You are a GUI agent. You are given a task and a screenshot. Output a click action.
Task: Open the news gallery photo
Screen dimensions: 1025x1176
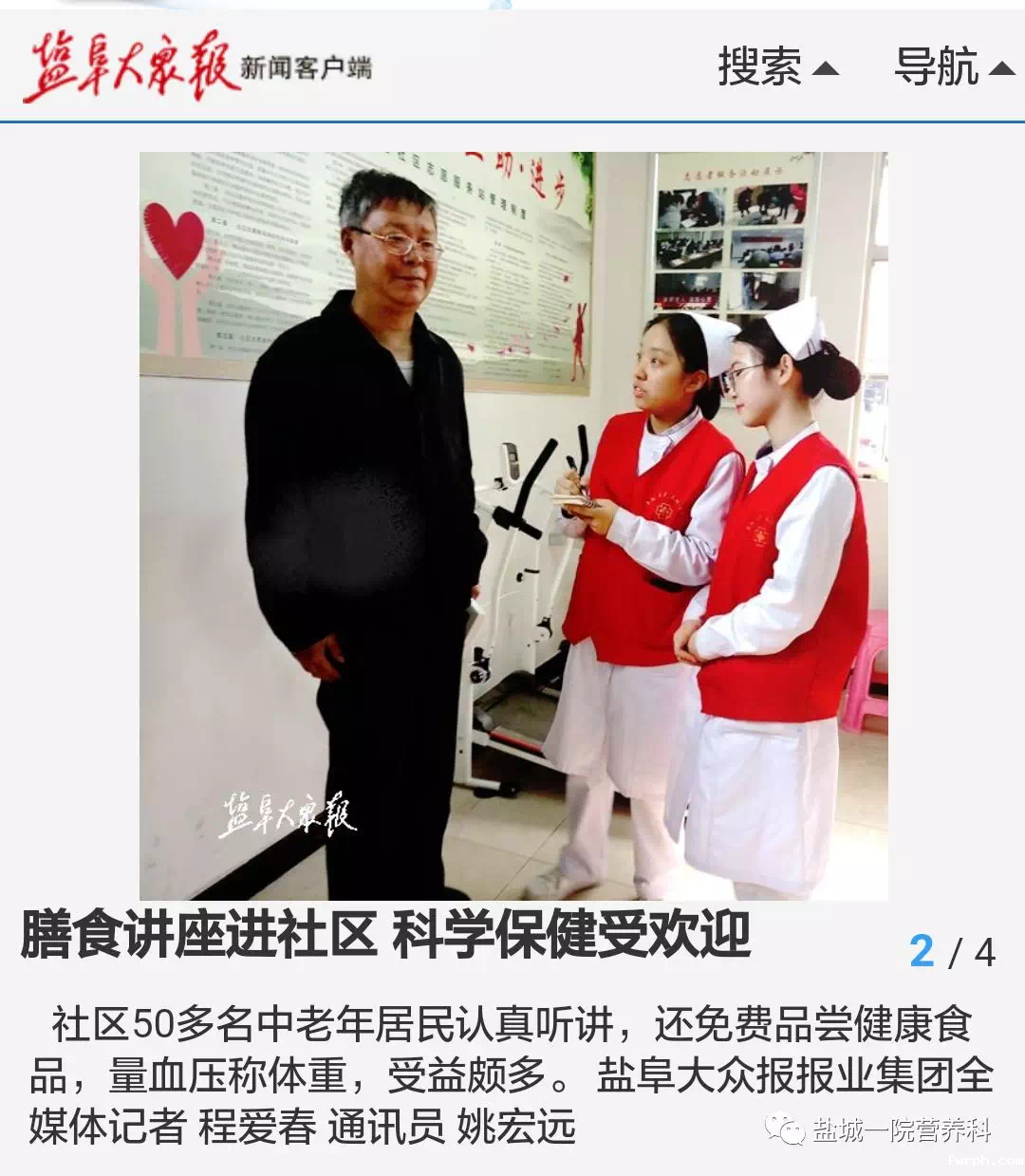pos(513,525)
